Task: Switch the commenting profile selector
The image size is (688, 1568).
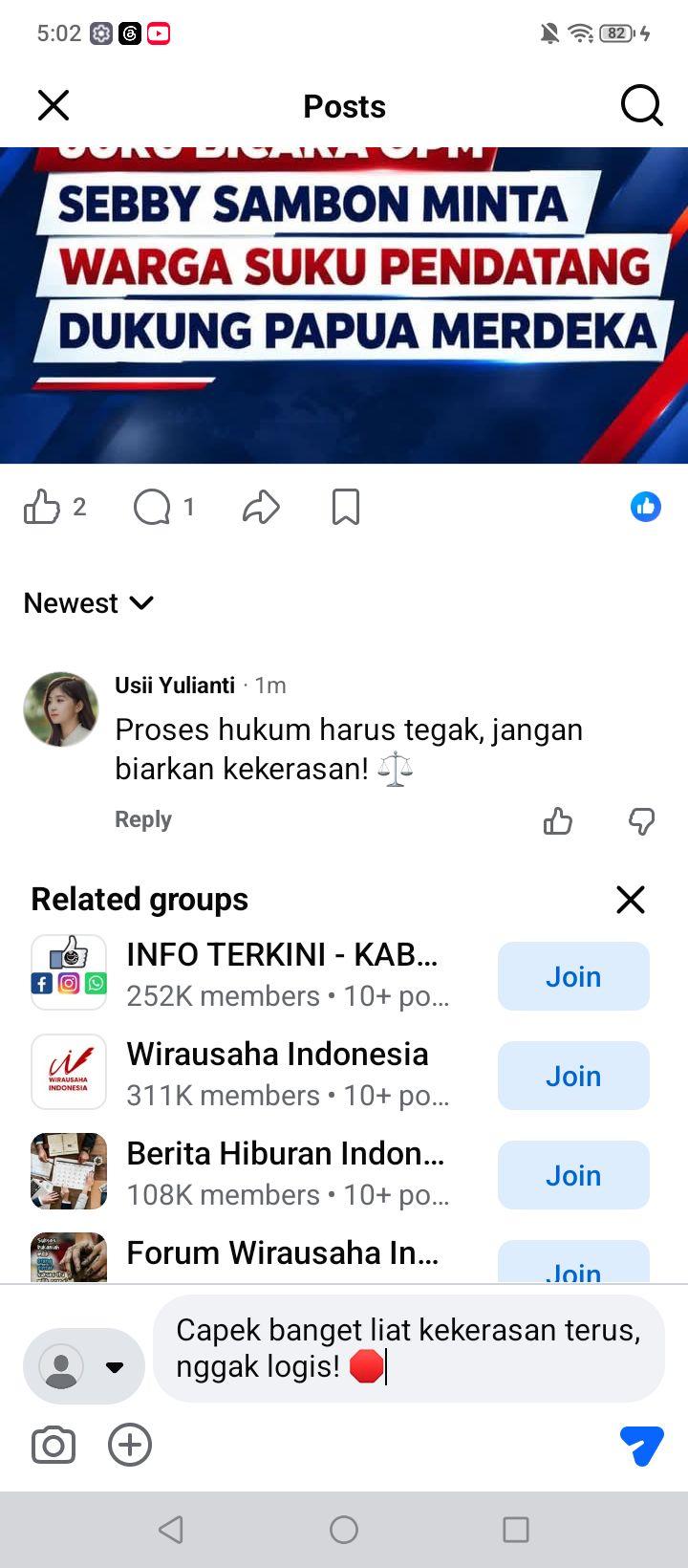Action: [x=84, y=1366]
